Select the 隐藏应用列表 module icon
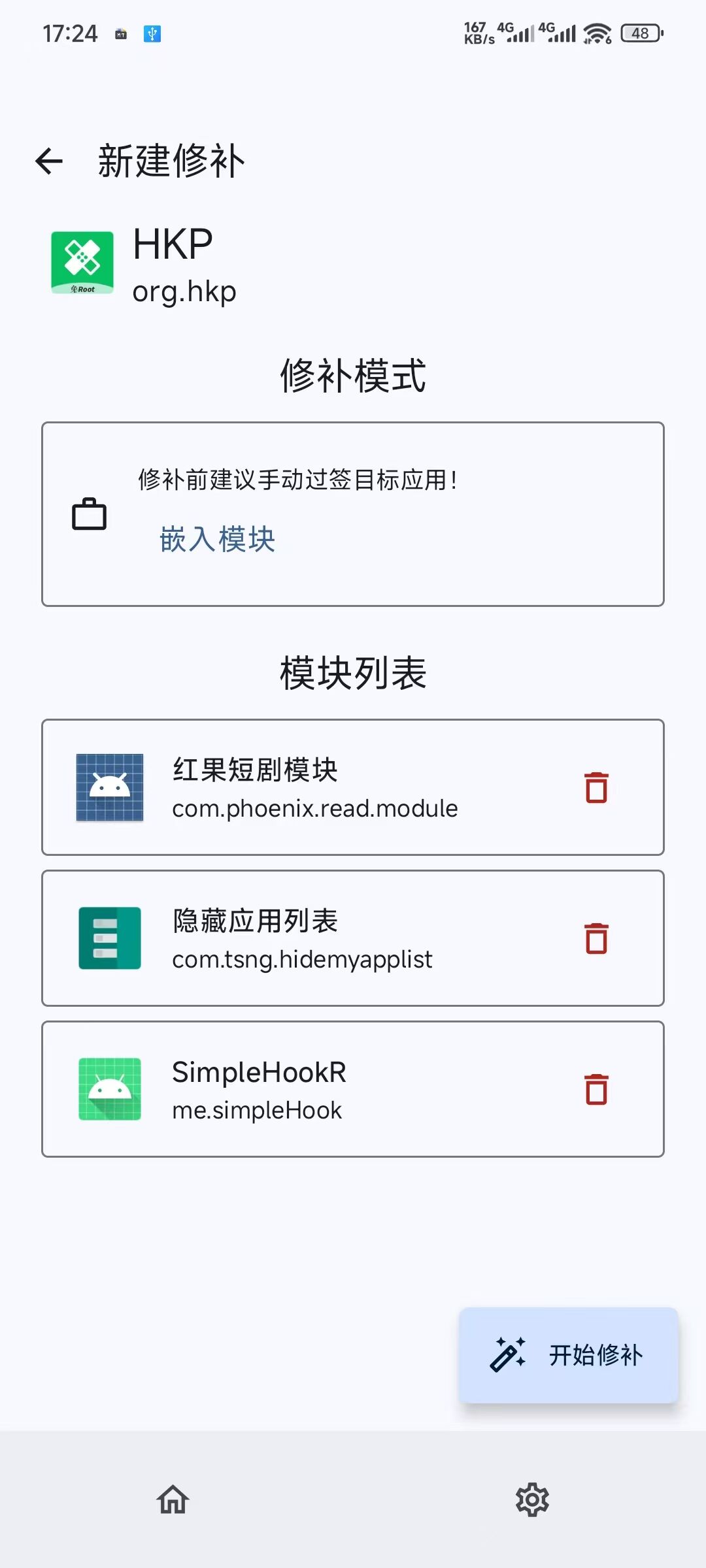 click(x=109, y=939)
